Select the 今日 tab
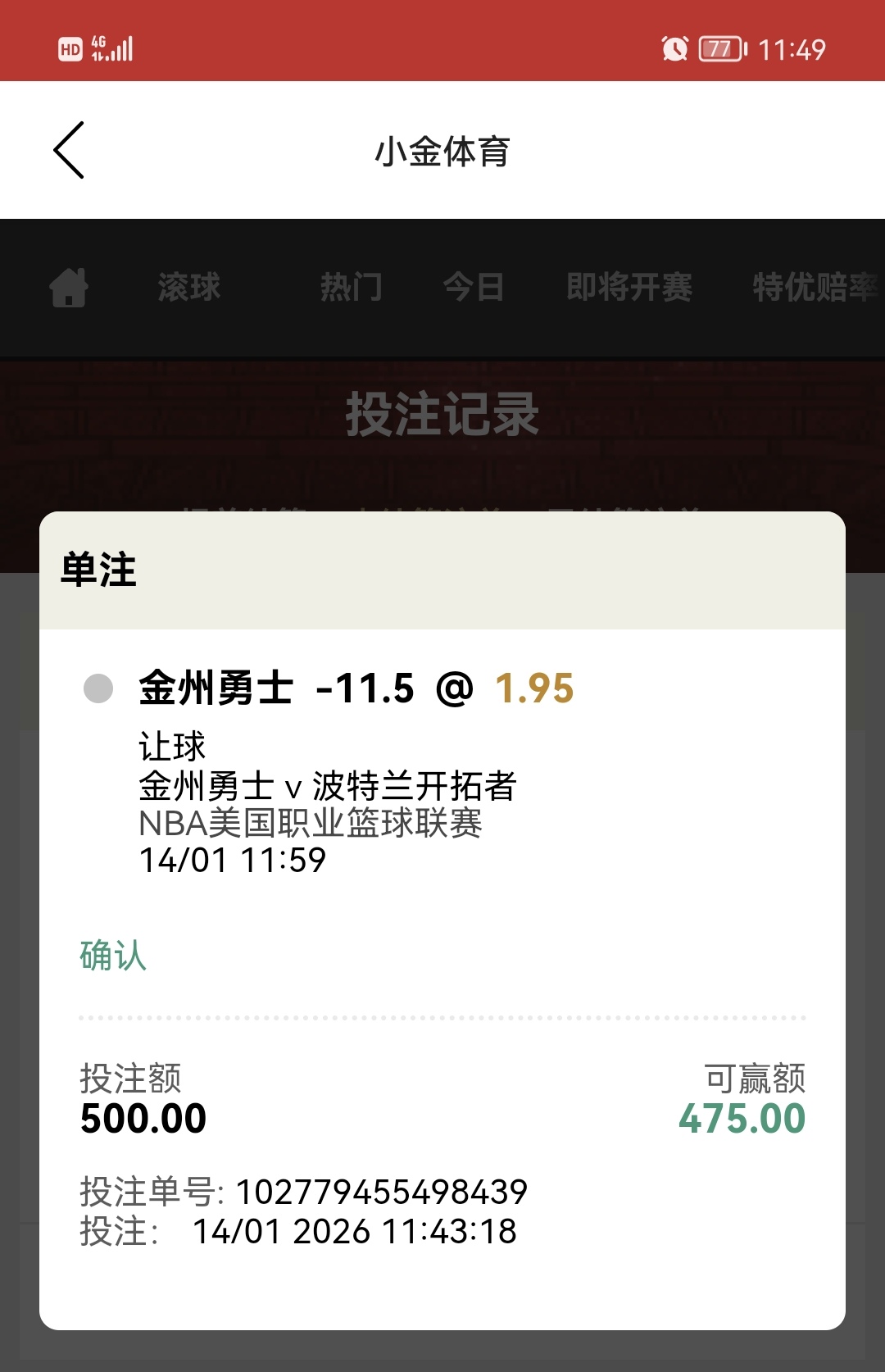The image size is (885, 1372). (x=474, y=288)
